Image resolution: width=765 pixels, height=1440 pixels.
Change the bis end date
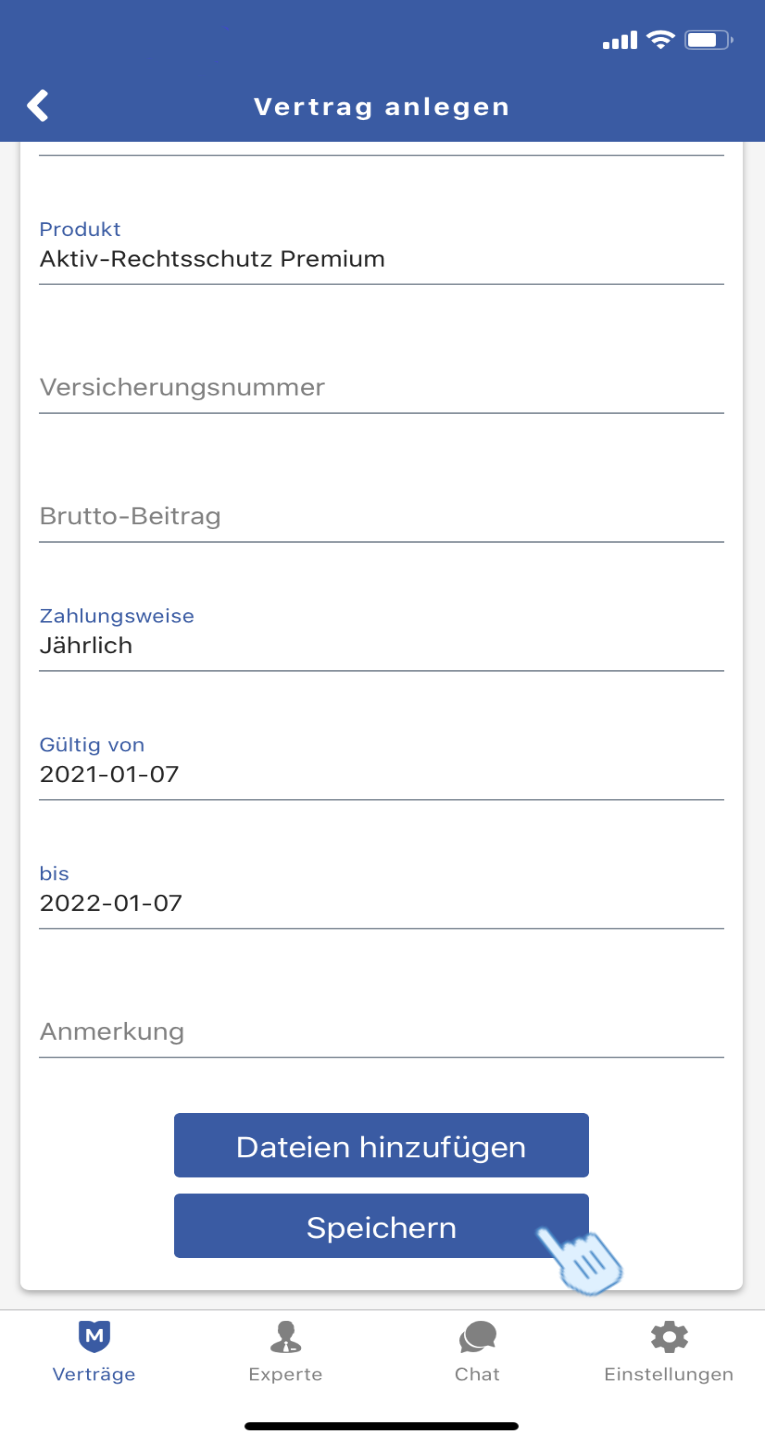click(x=380, y=903)
